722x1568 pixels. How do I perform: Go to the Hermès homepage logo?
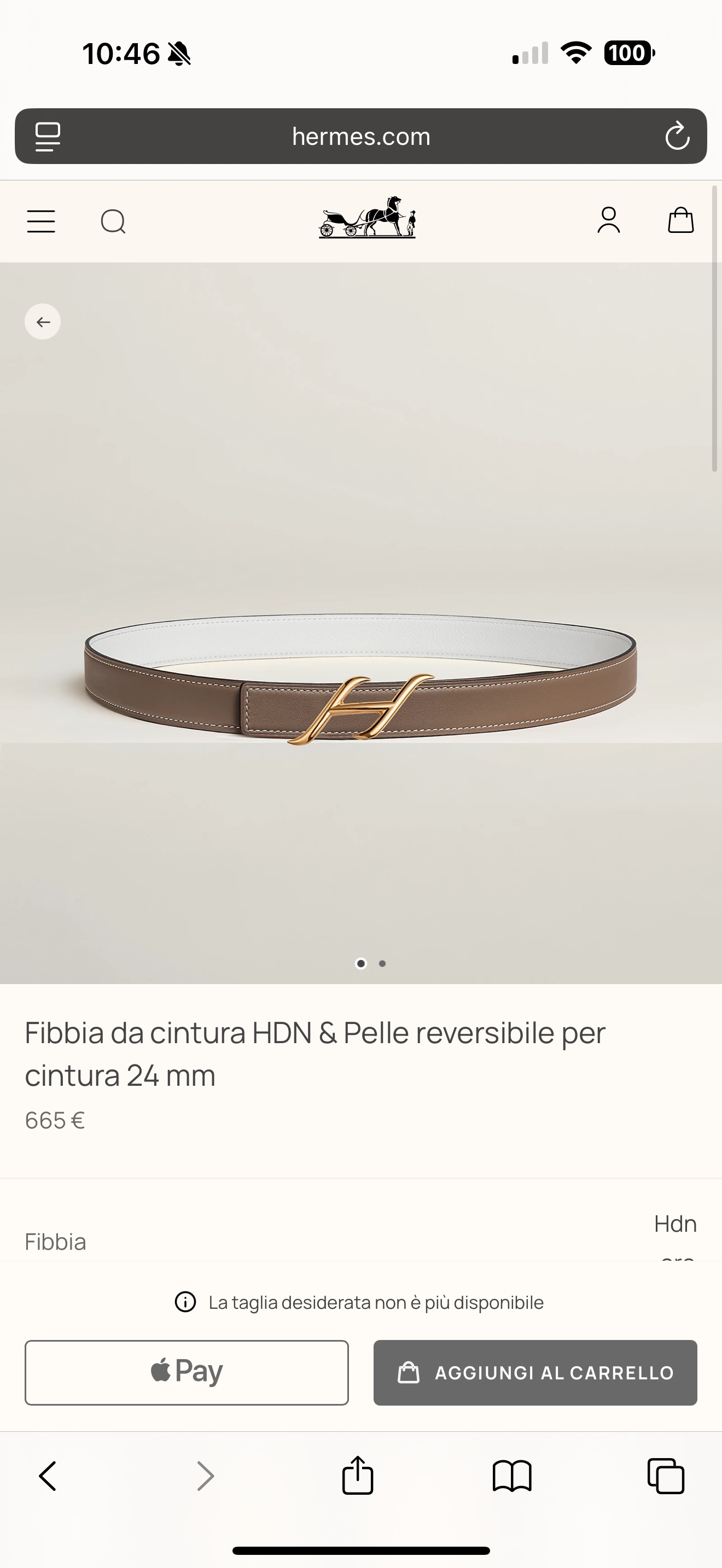(x=367, y=217)
